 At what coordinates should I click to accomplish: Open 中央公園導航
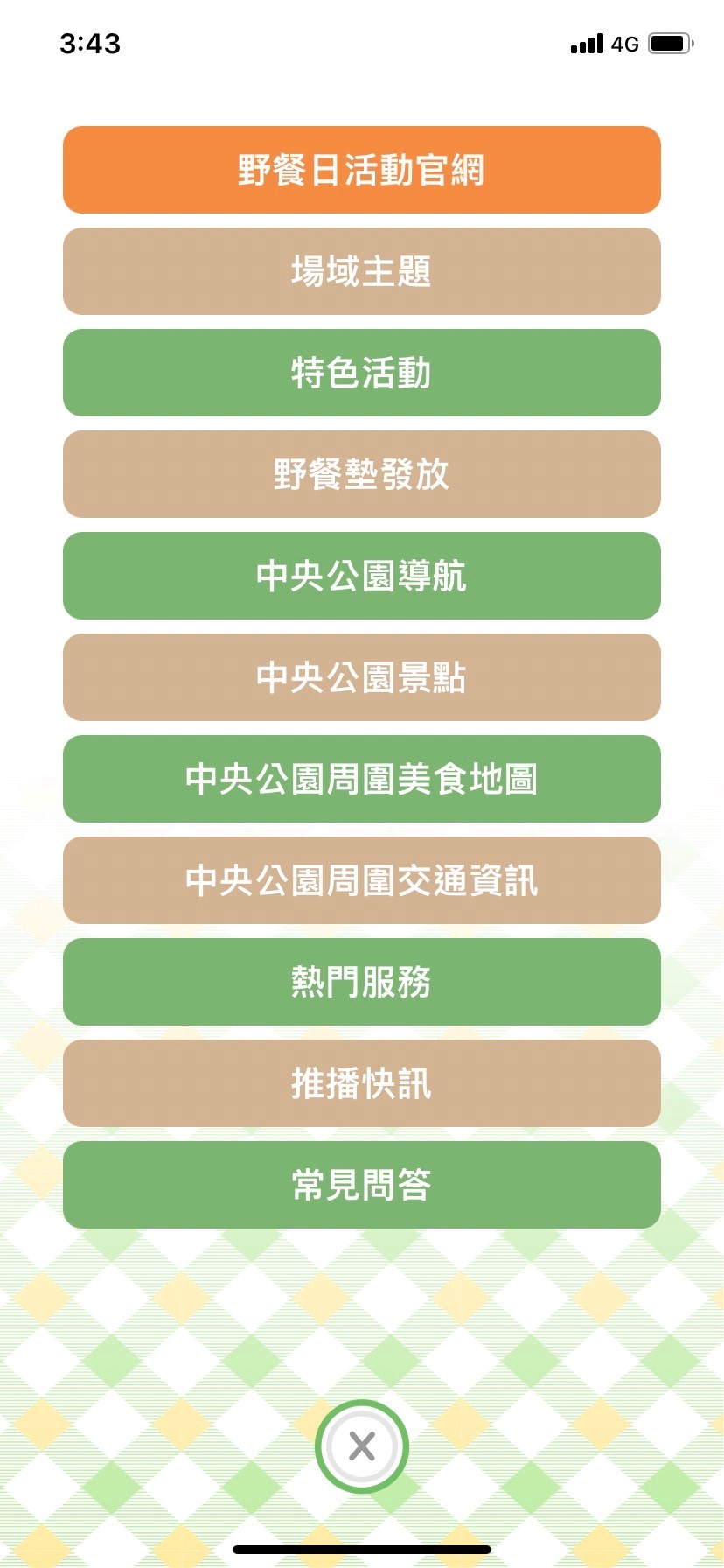[x=362, y=576]
